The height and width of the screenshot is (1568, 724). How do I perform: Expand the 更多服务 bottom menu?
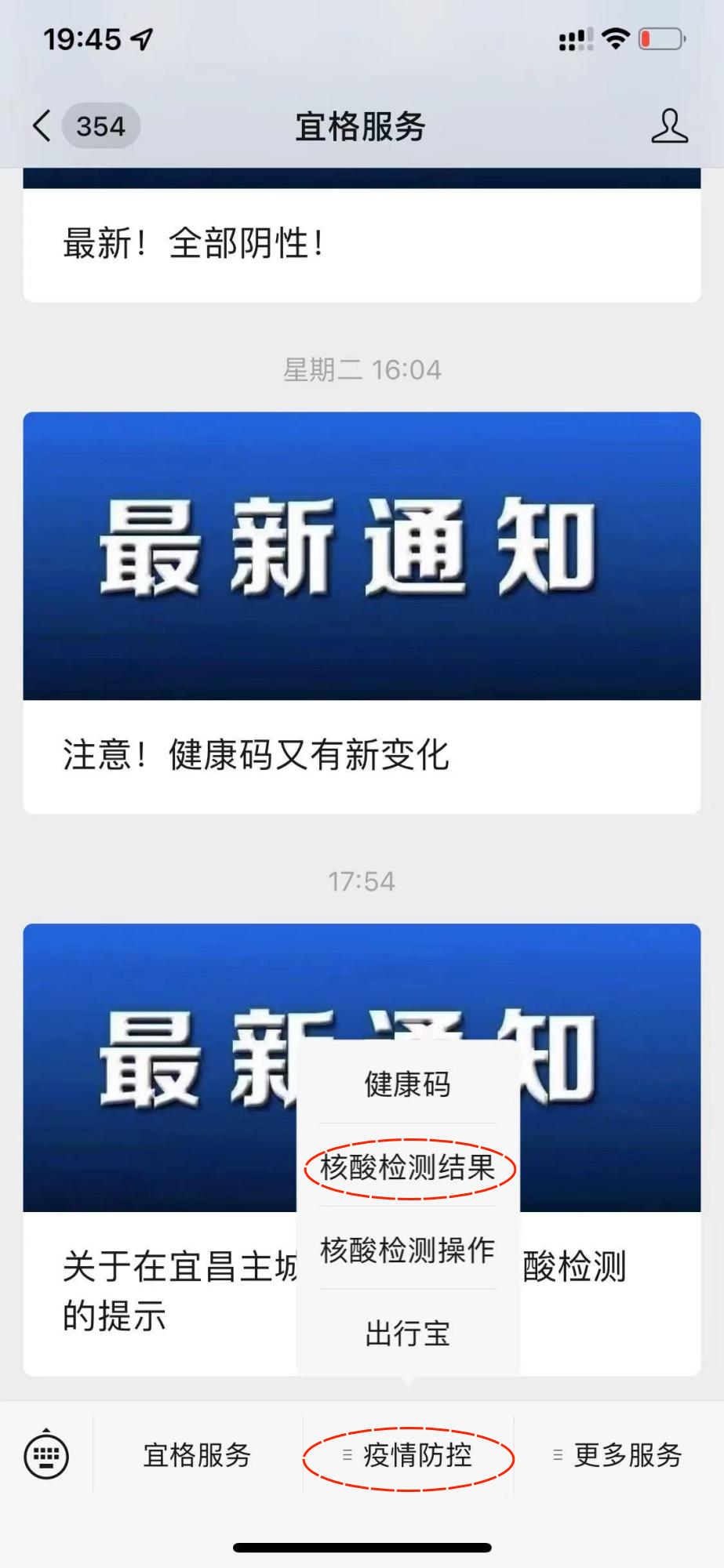click(x=618, y=1456)
